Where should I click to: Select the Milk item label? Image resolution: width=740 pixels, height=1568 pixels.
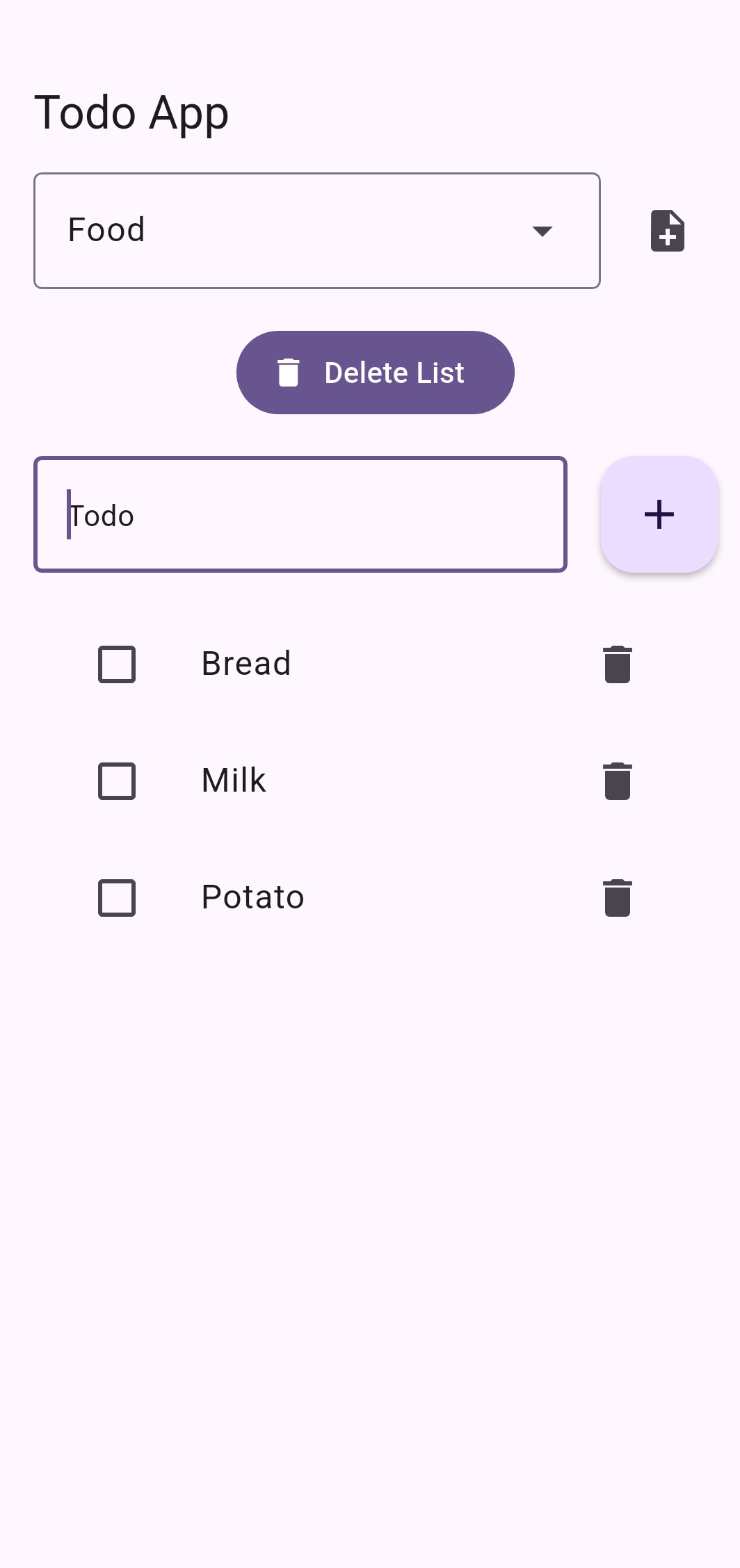(x=232, y=781)
